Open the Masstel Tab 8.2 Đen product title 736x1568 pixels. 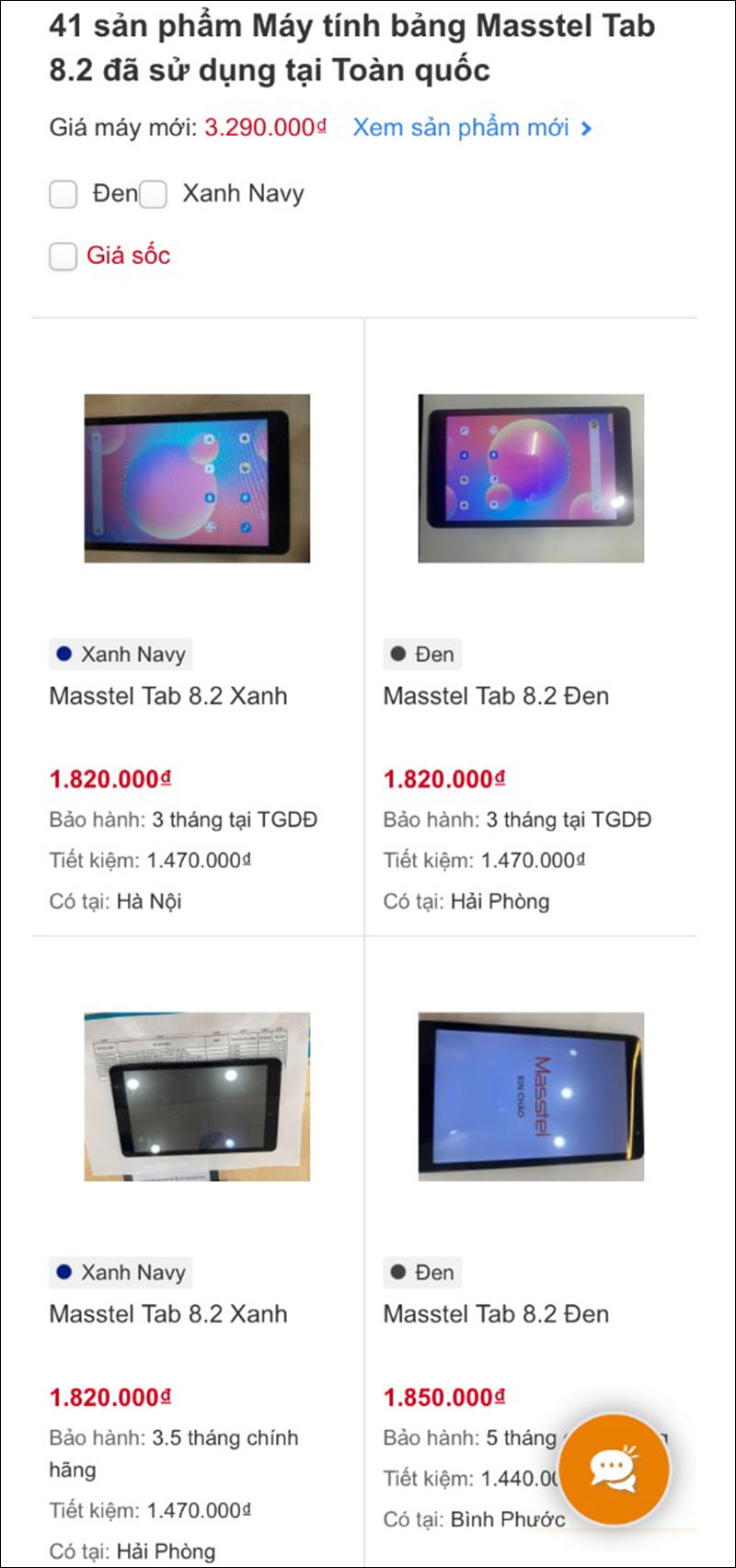click(x=495, y=696)
